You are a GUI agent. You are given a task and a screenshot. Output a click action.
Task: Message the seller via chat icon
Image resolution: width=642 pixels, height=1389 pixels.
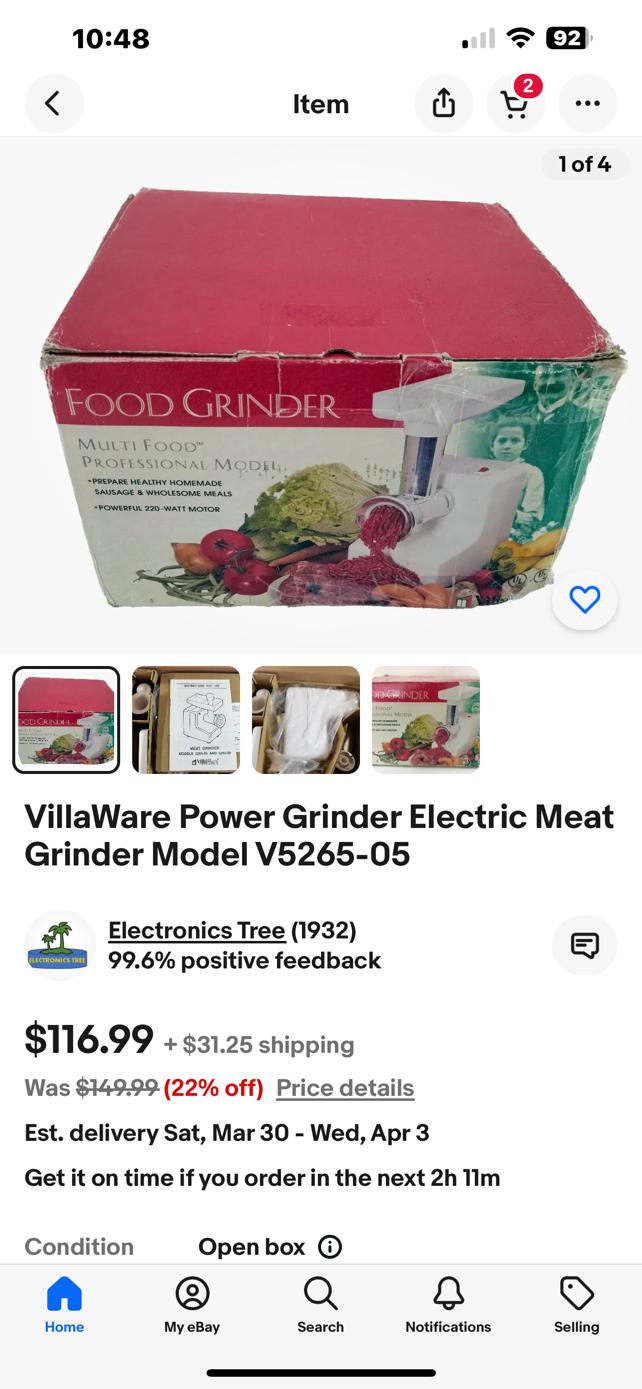(584, 945)
